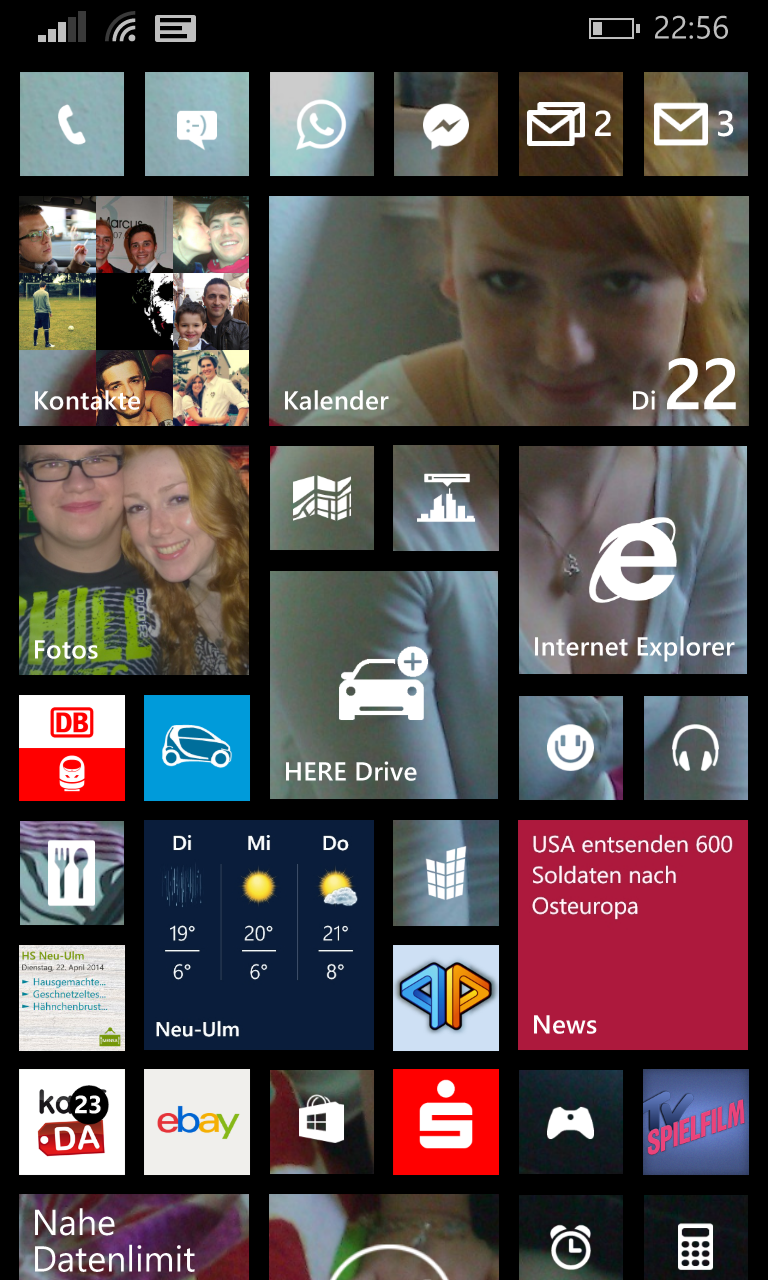Open the News tile
Image resolution: width=768 pixels, height=1280 pixels.
pyautogui.click(x=633, y=935)
